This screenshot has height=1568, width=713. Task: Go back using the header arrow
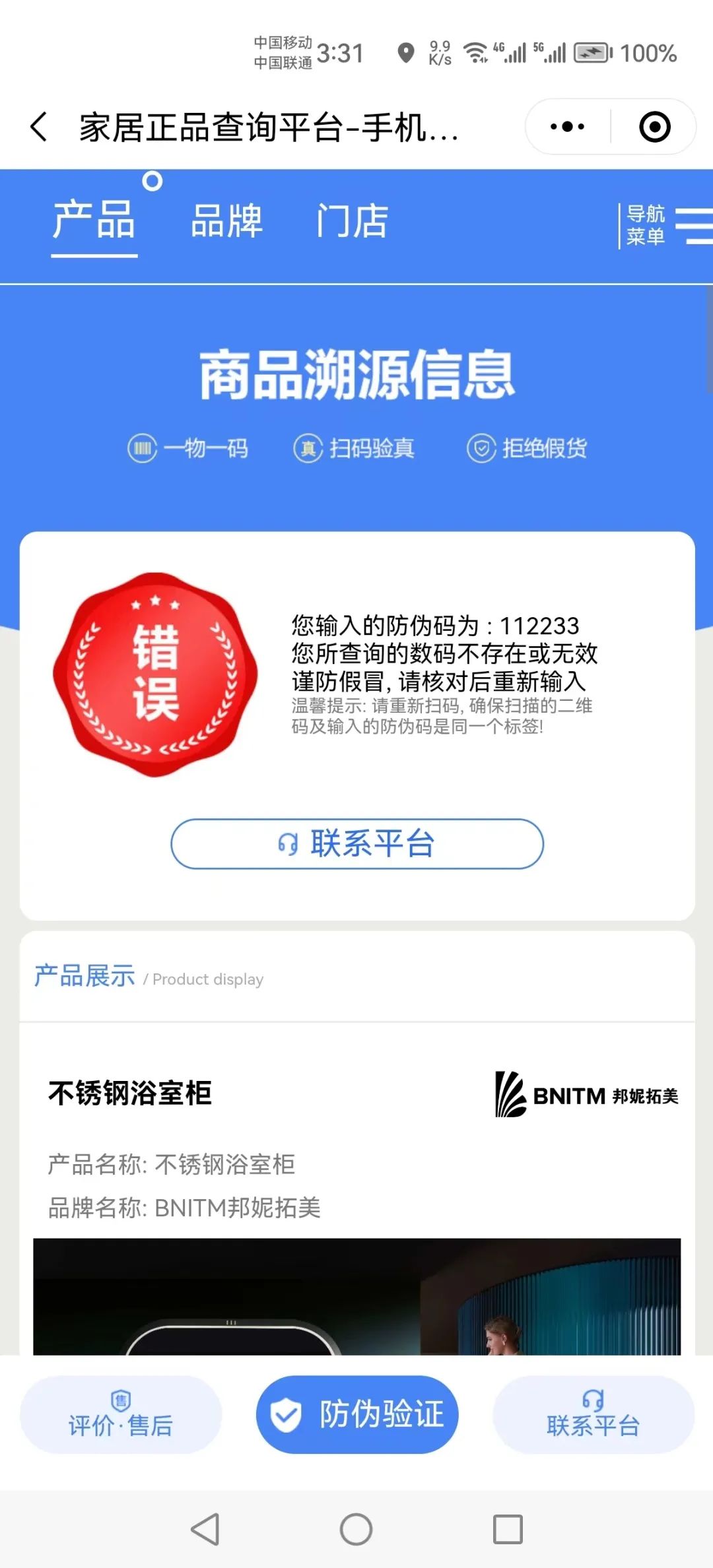coord(40,127)
